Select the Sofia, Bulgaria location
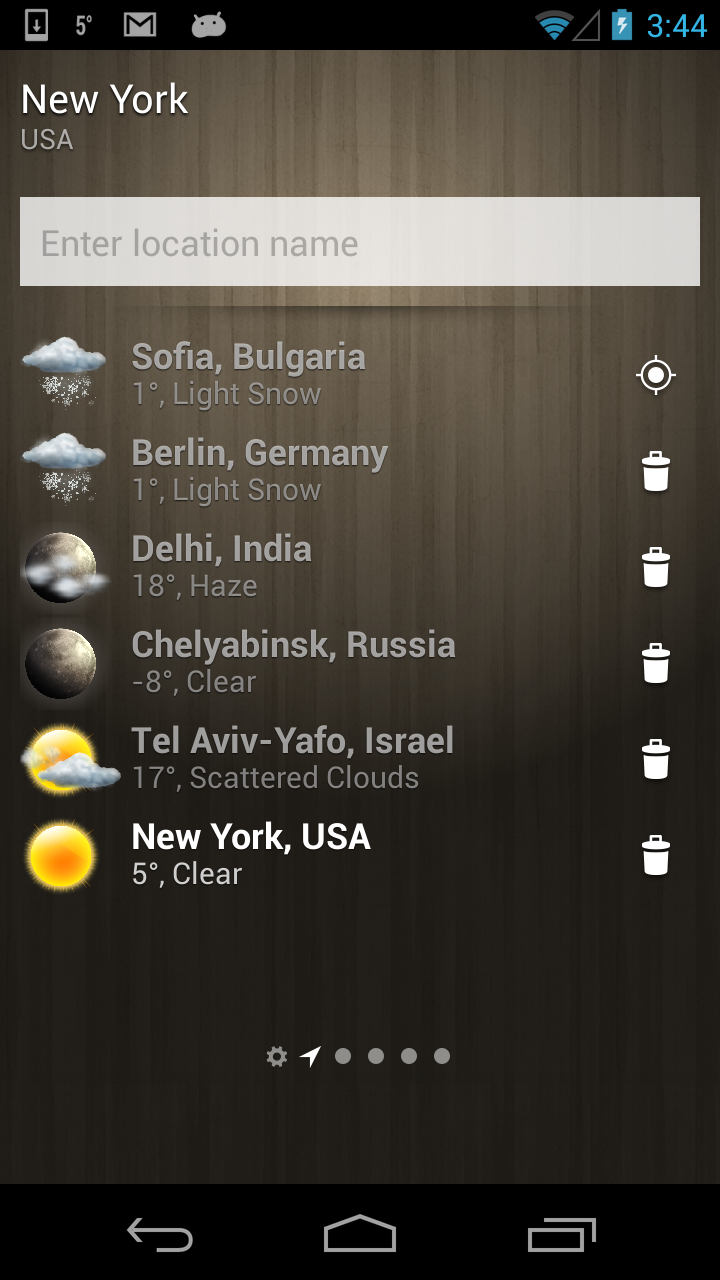720x1280 pixels. pyautogui.click(x=248, y=374)
